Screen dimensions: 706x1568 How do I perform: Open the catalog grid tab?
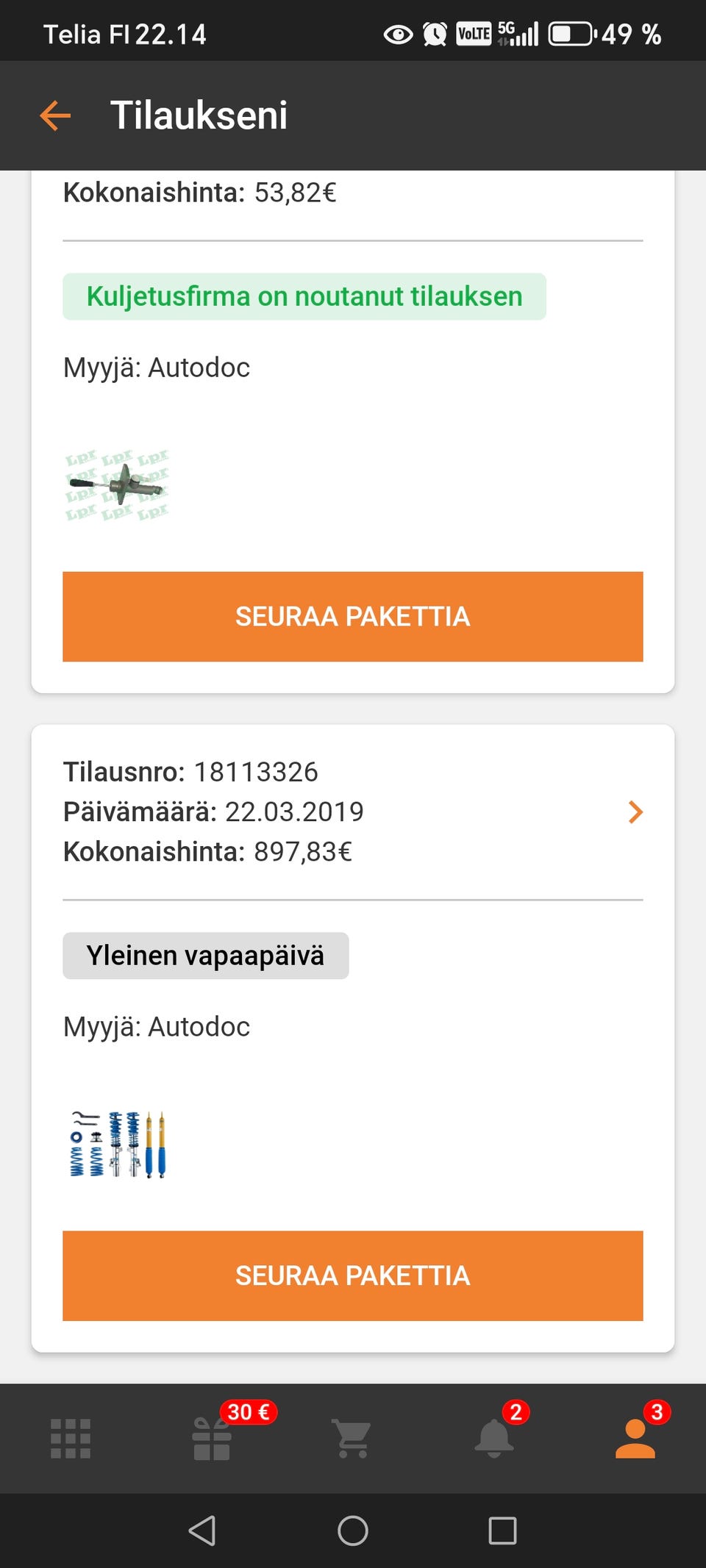pyautogui.click(x=71, y=1438)
